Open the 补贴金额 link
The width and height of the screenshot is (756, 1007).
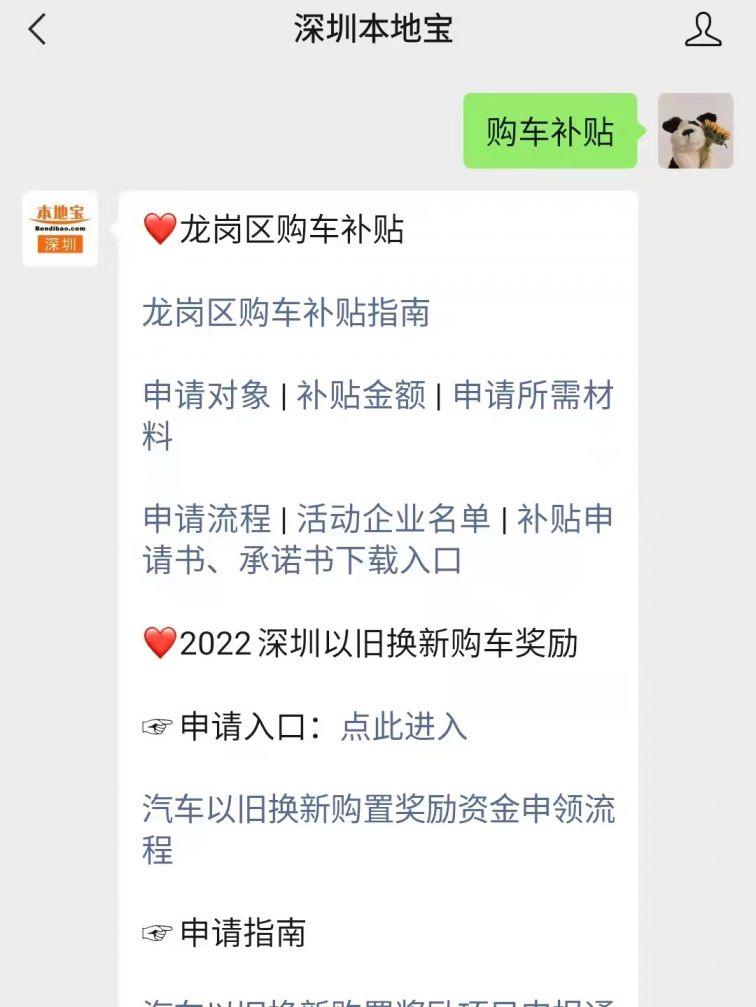tap(361, 395)
